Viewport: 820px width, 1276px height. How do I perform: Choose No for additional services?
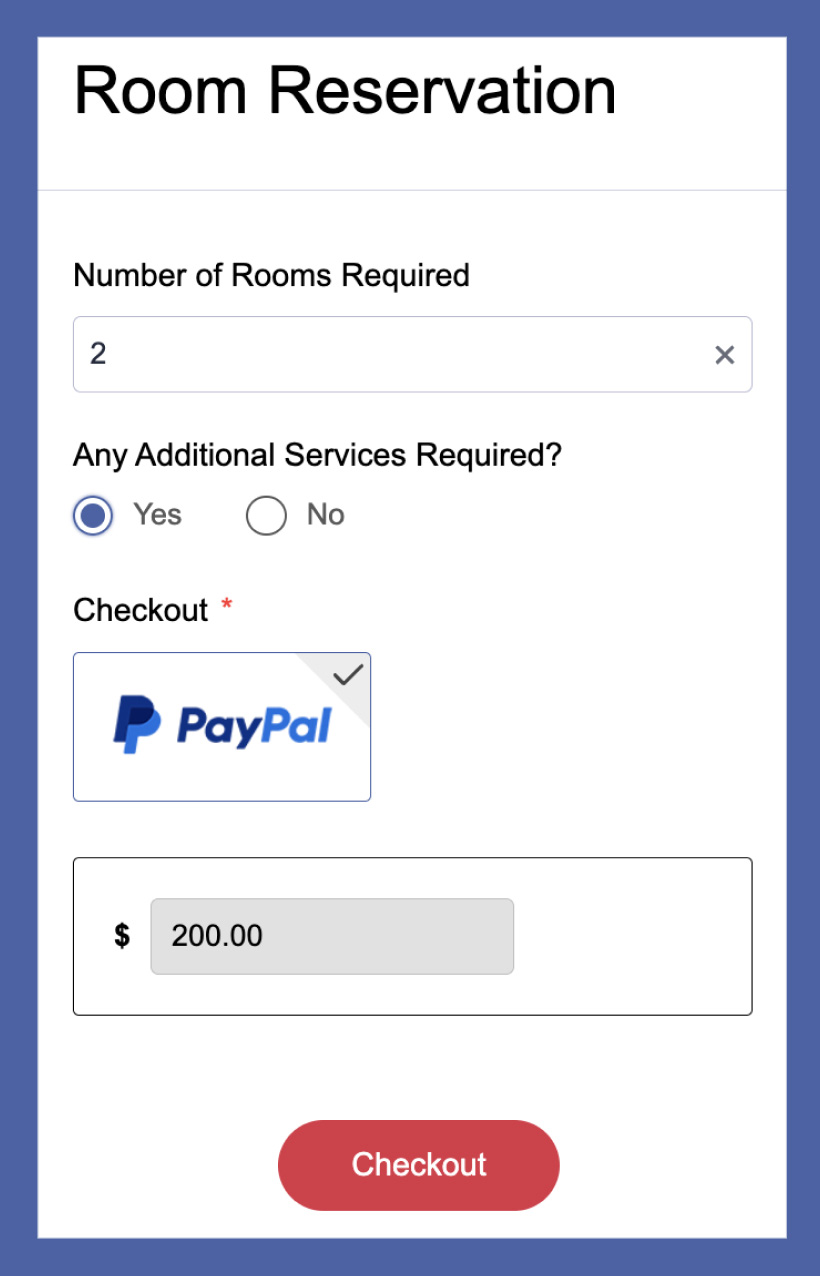click(266, 516)
